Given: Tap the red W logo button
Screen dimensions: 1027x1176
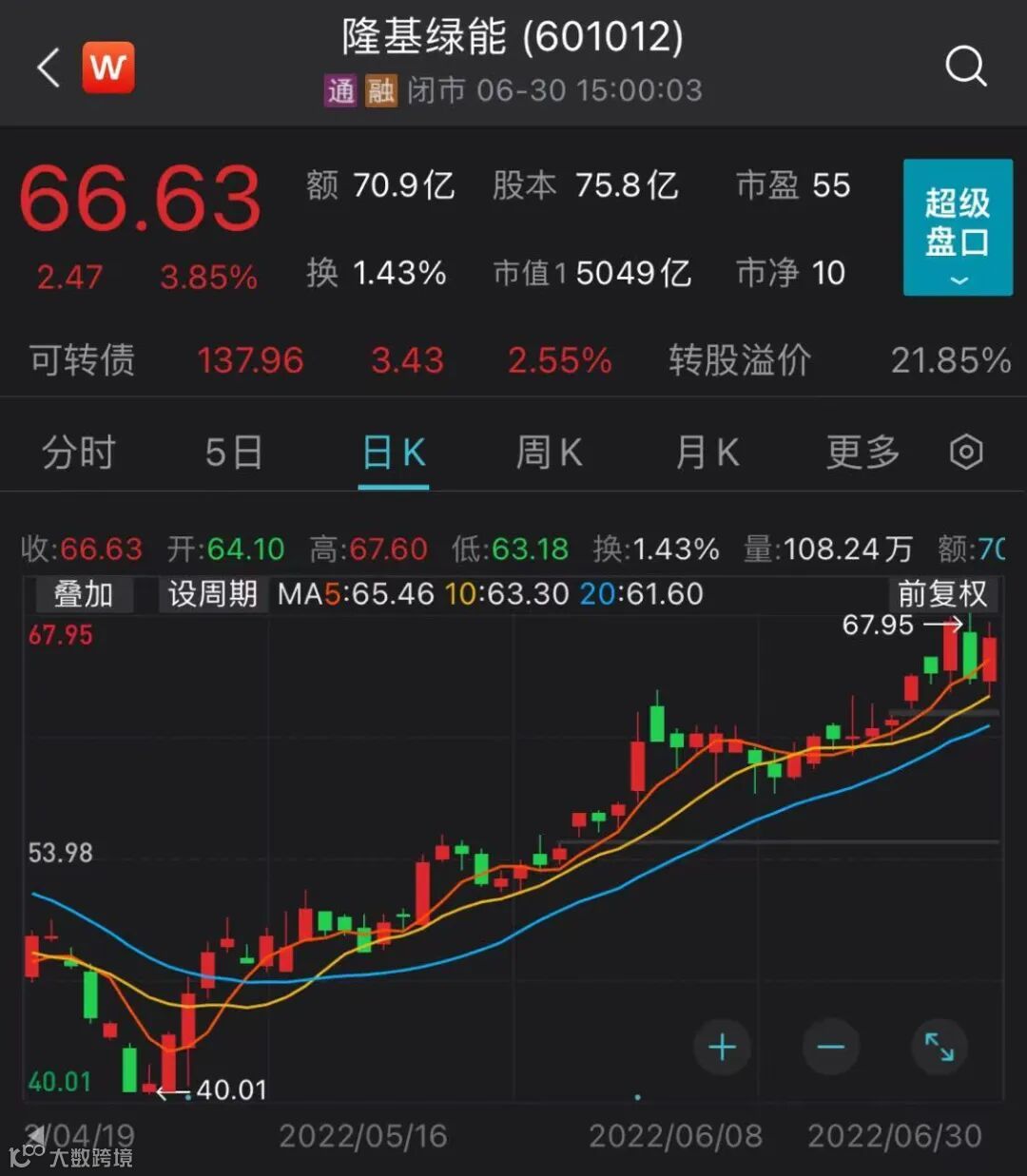Looking at the screenshot, I should click(108, 67).
